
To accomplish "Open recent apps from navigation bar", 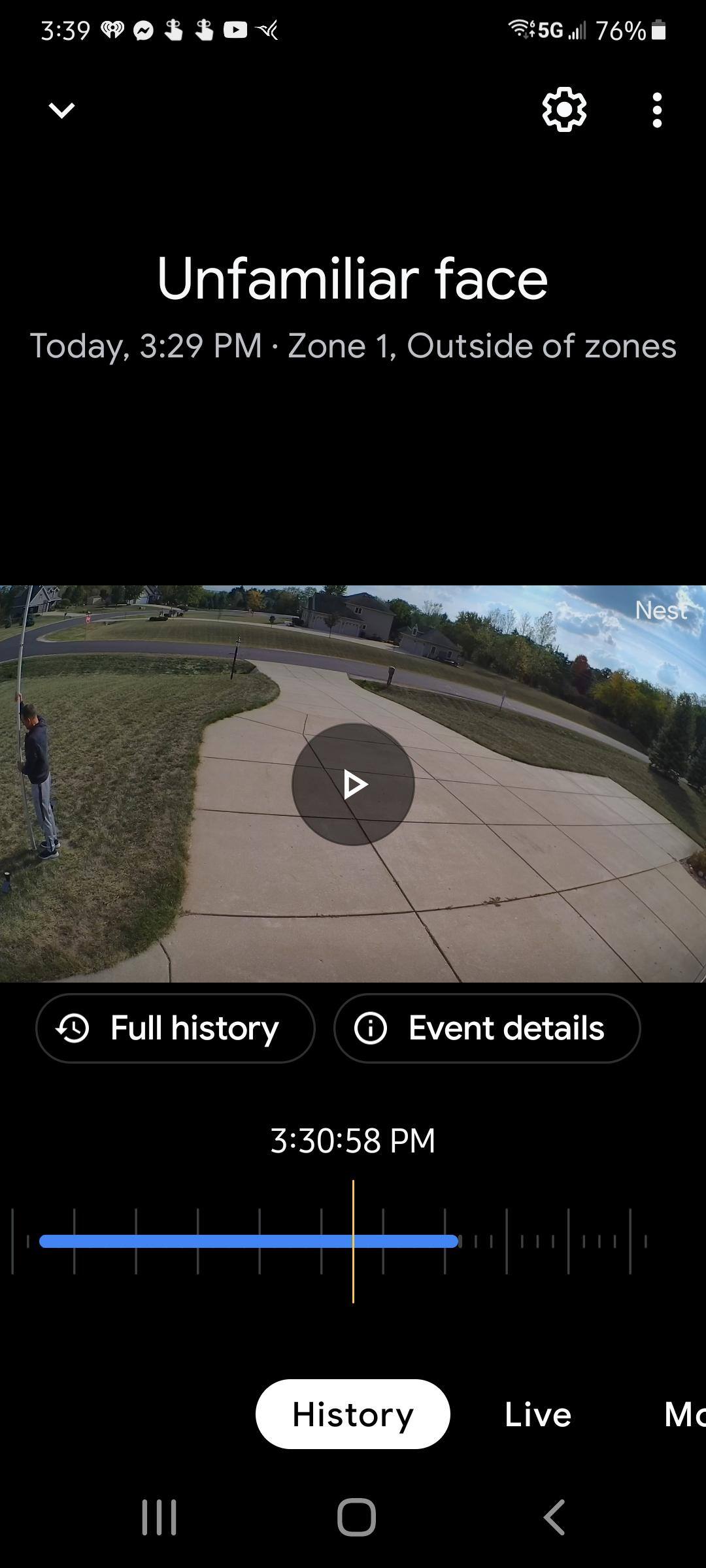I will point(159,1517).
